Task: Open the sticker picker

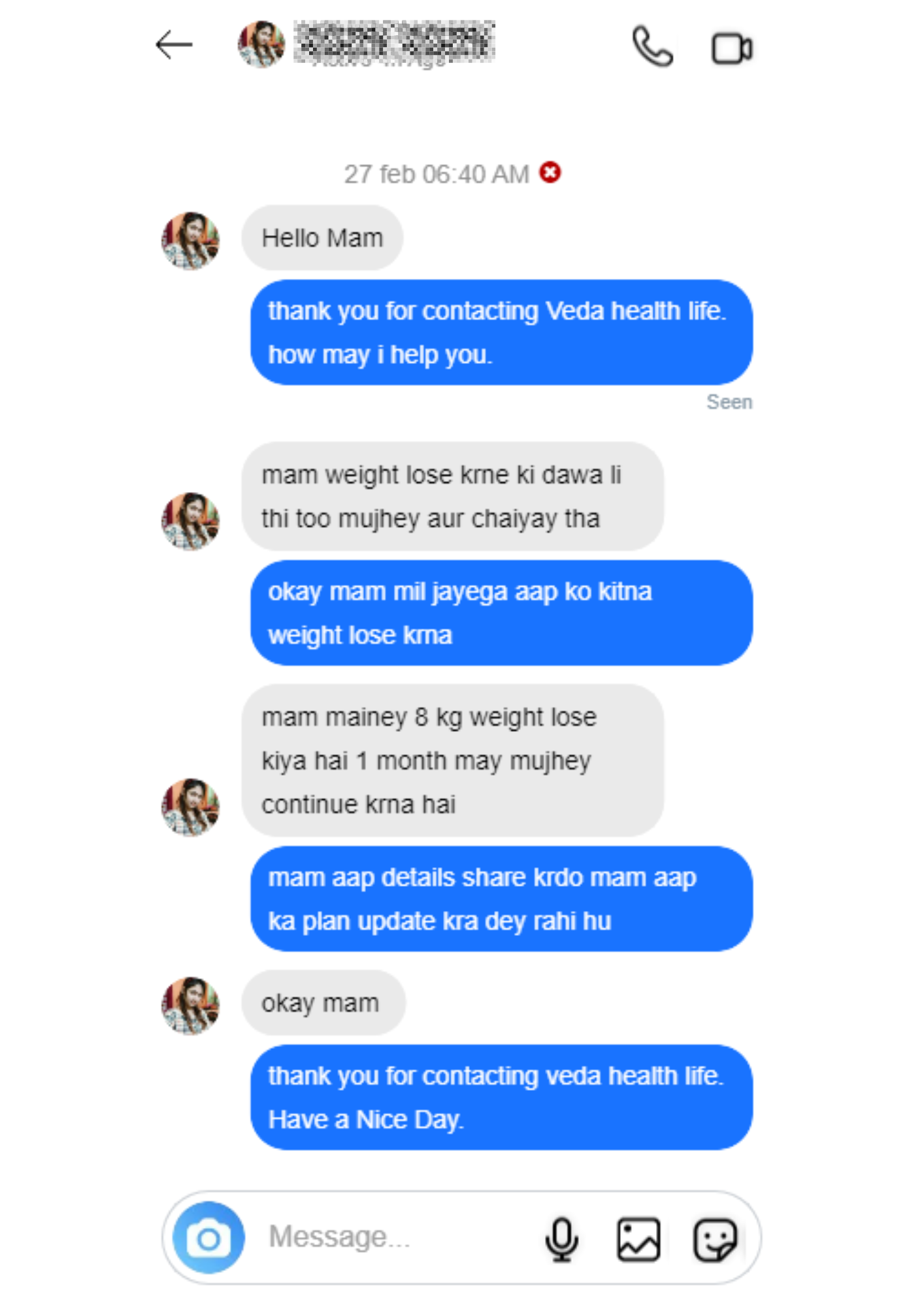Action: click(715, 1238)
